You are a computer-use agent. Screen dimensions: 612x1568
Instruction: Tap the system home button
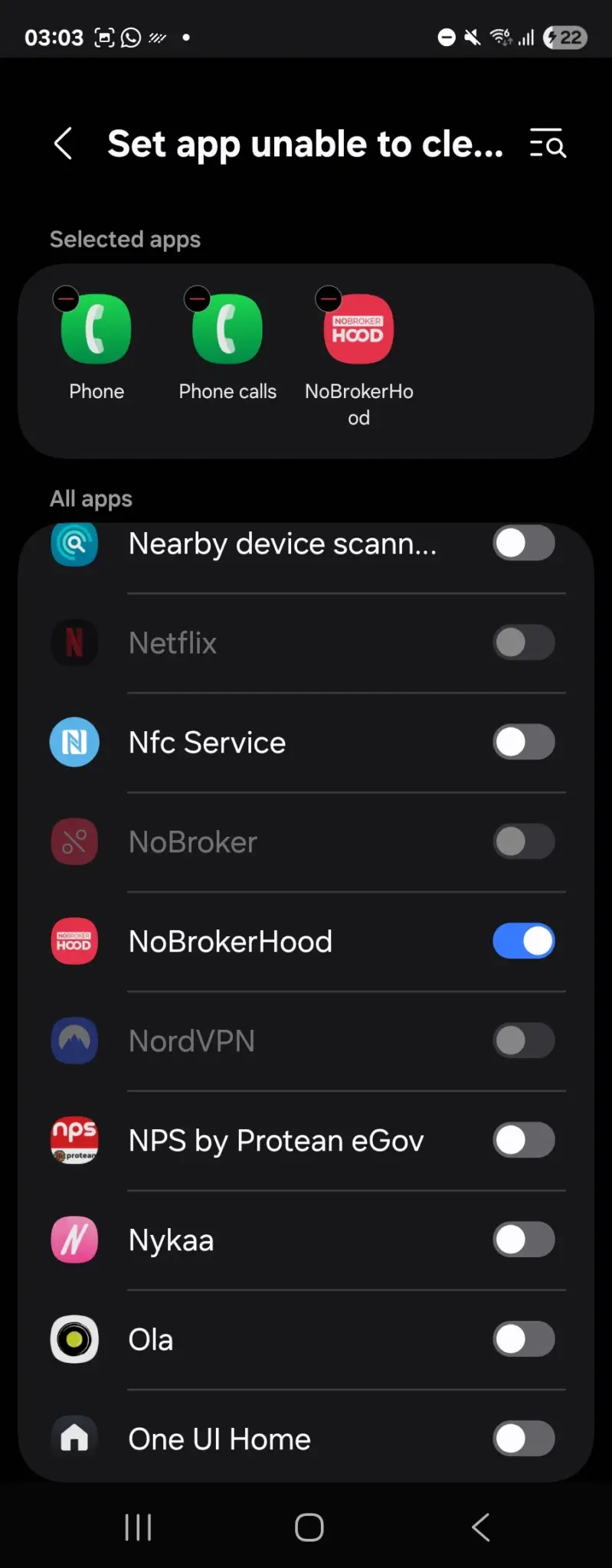309,1527
